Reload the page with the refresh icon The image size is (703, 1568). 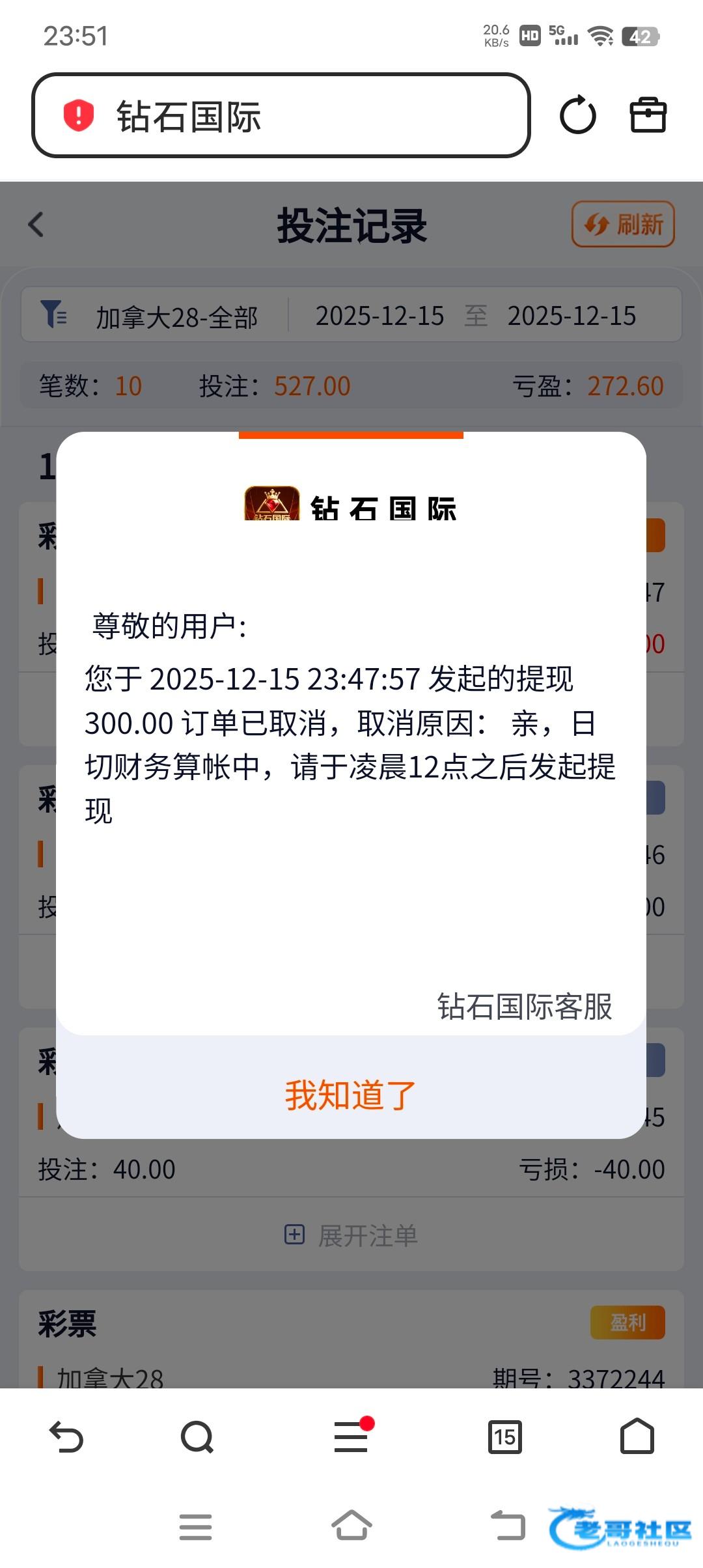click(x=577, y=115)
